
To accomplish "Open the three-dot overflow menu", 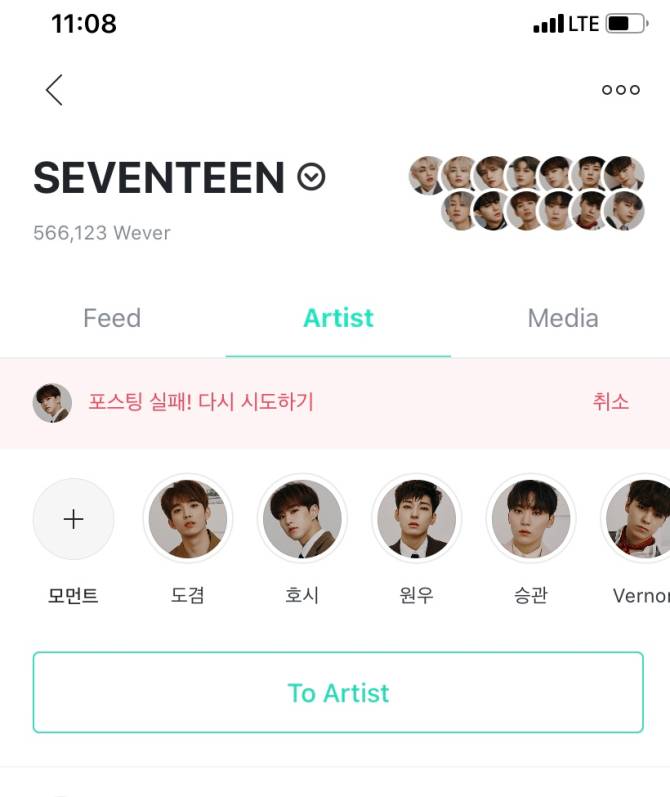I will click(620, 90).
